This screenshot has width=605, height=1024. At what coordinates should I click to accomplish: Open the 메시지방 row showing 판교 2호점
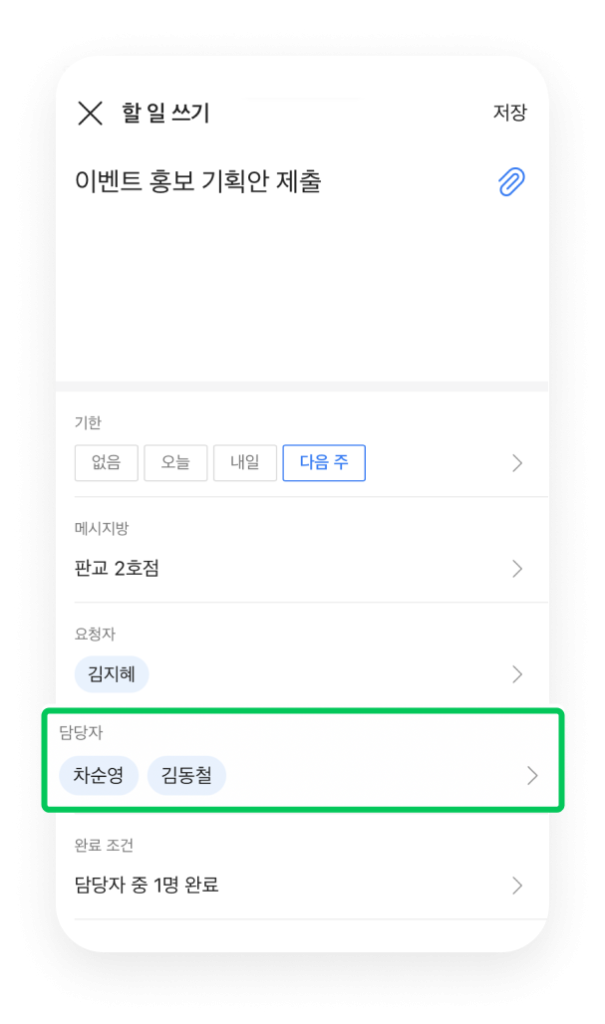[300, 568]
